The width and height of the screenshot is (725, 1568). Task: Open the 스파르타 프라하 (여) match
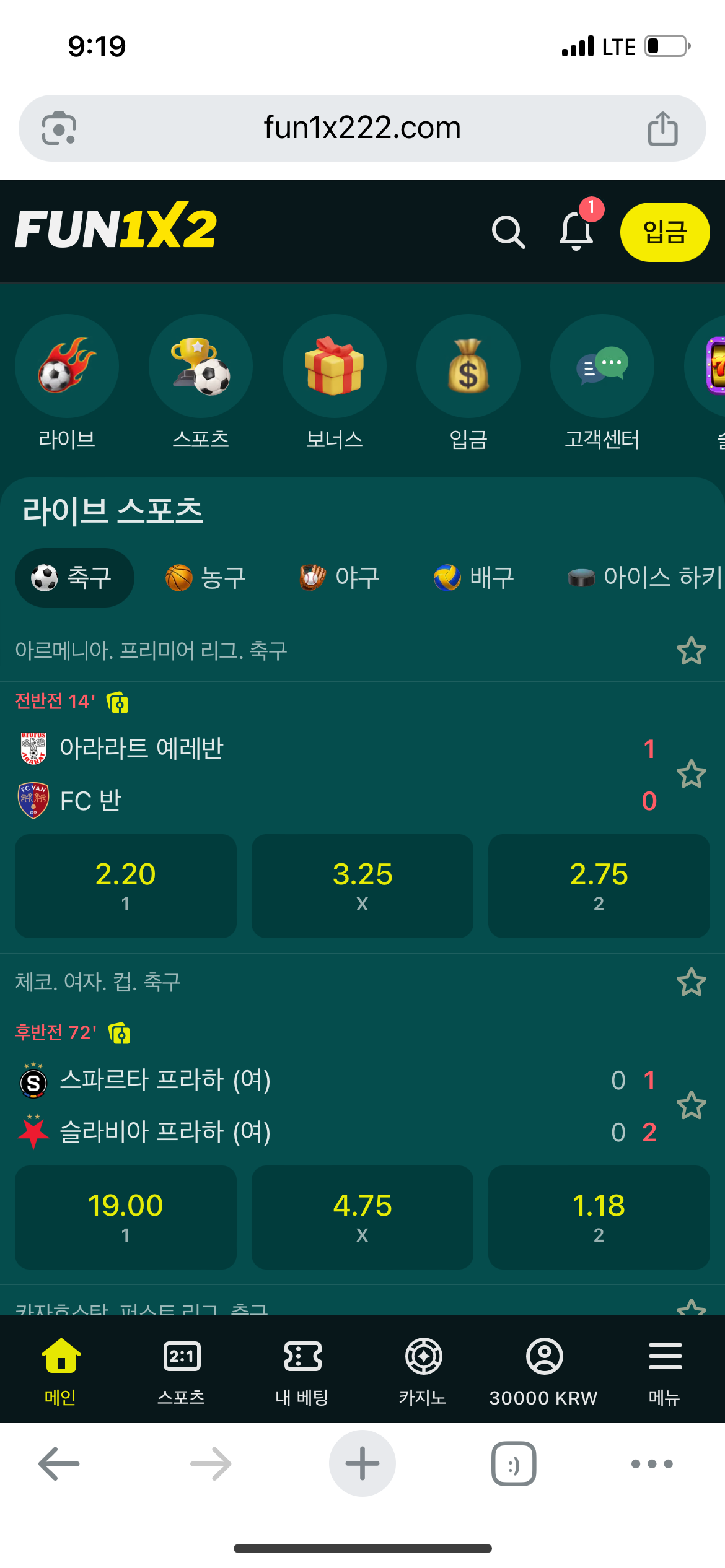(x=165, y=1081)
